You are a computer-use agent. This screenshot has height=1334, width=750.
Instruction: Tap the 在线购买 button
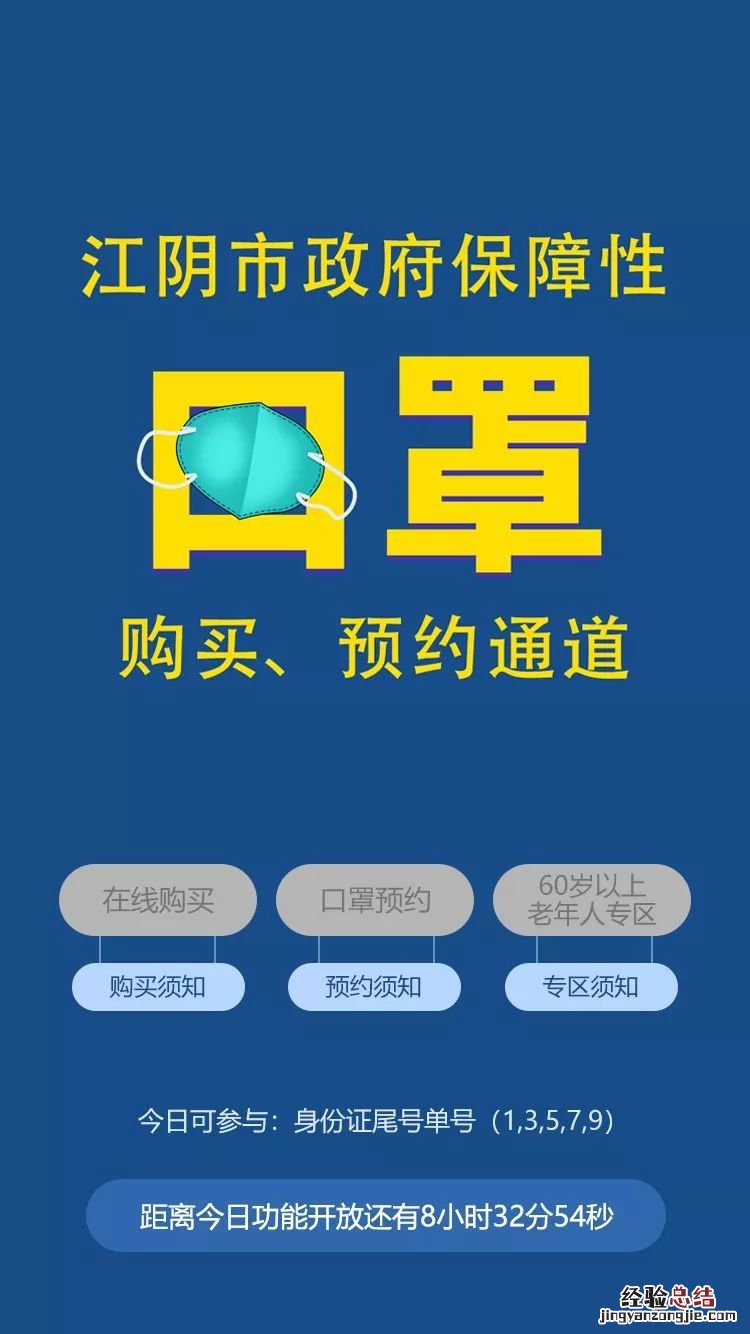tap(158, 900)
